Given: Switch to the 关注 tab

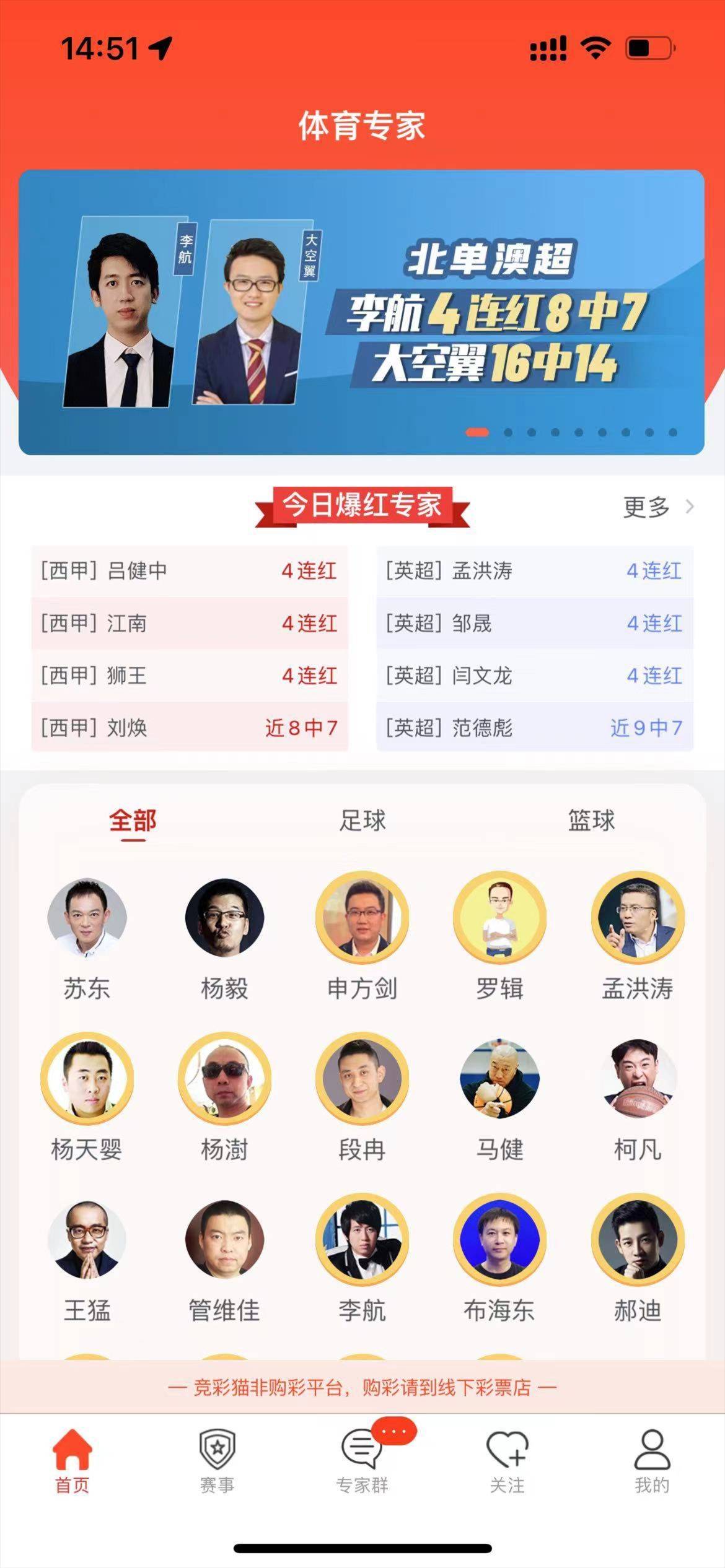Looking at the screenshot, I should click(507, 1460).
